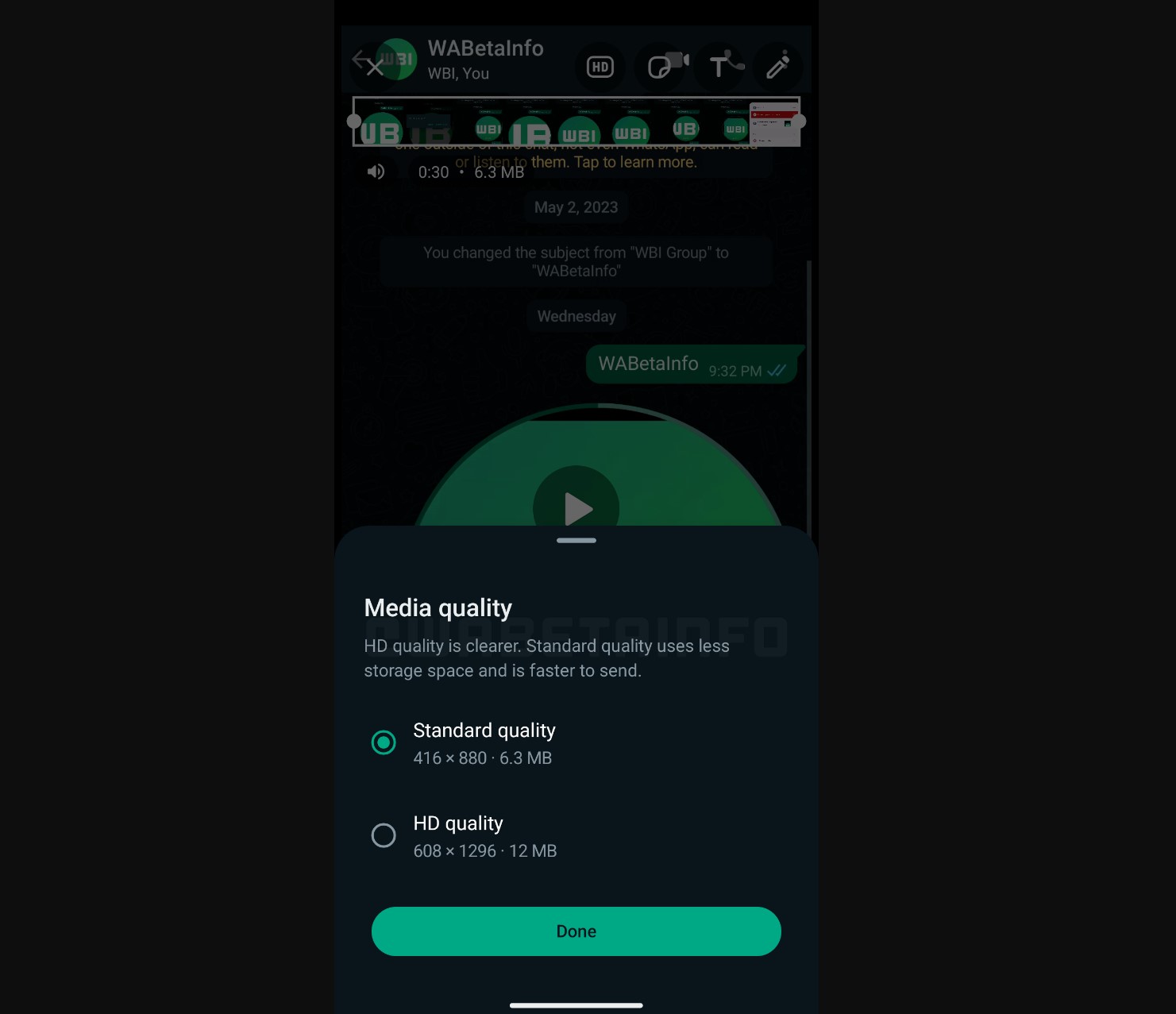This screenshot has height=1014, width=1176.
Task: Mute the video sound
Action: pos(376,172)
